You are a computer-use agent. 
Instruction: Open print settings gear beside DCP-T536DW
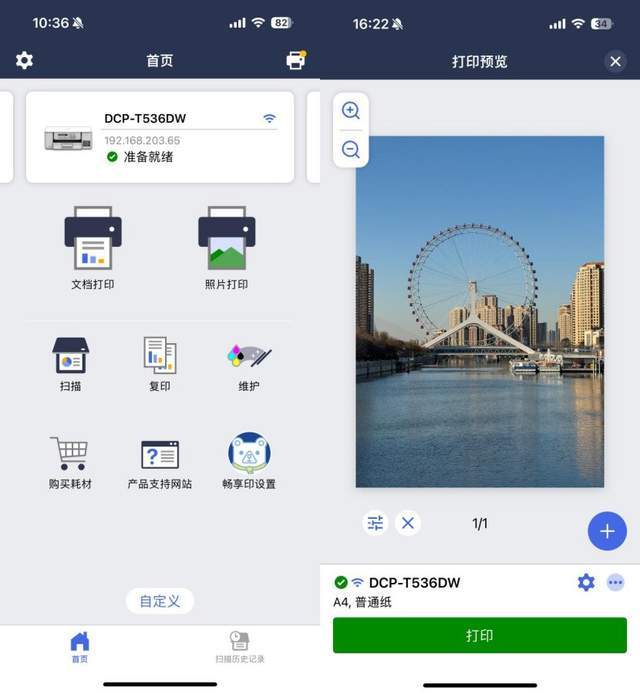pyautogui.click(x=586, y=582)
